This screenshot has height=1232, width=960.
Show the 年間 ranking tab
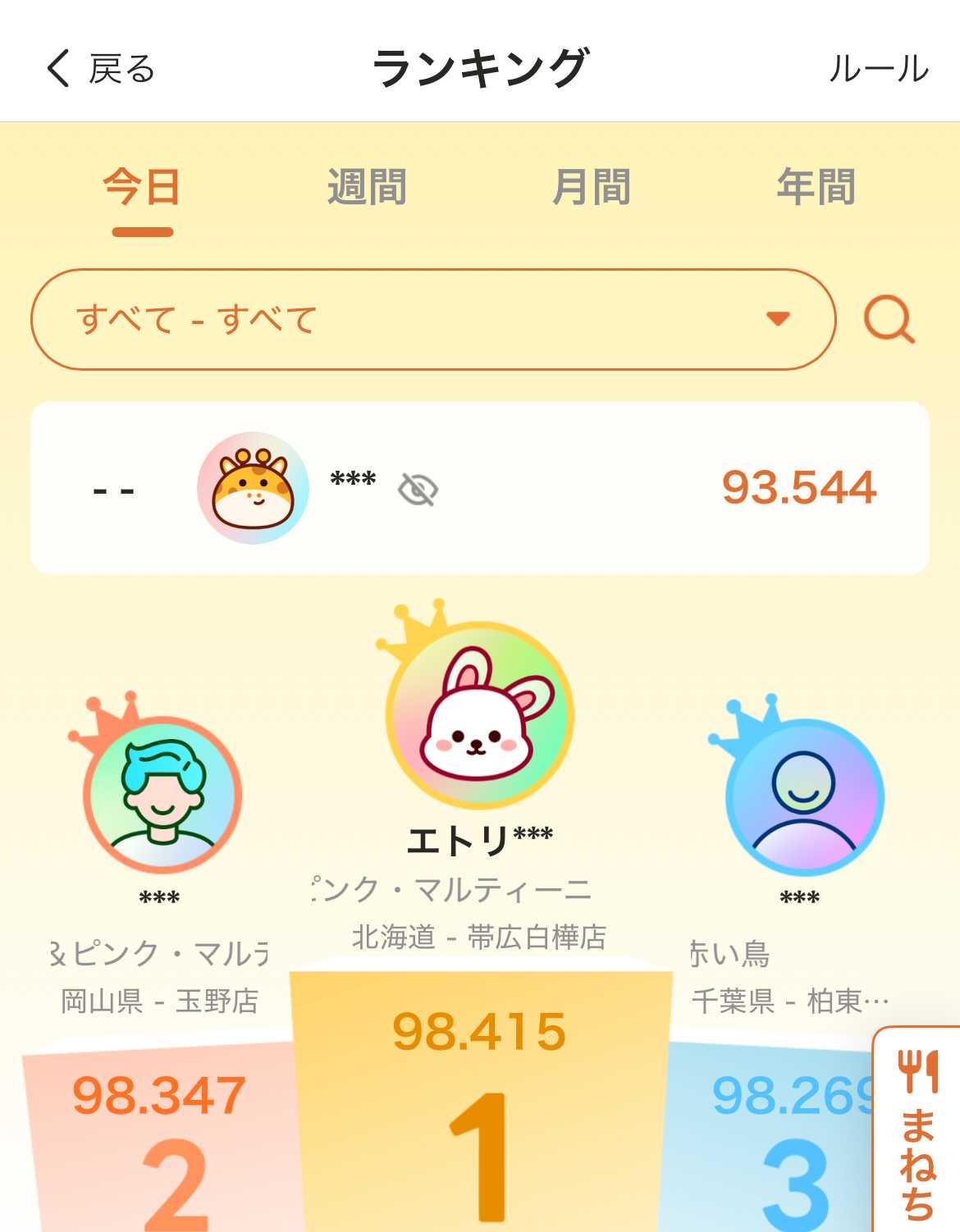click(816, 188)
